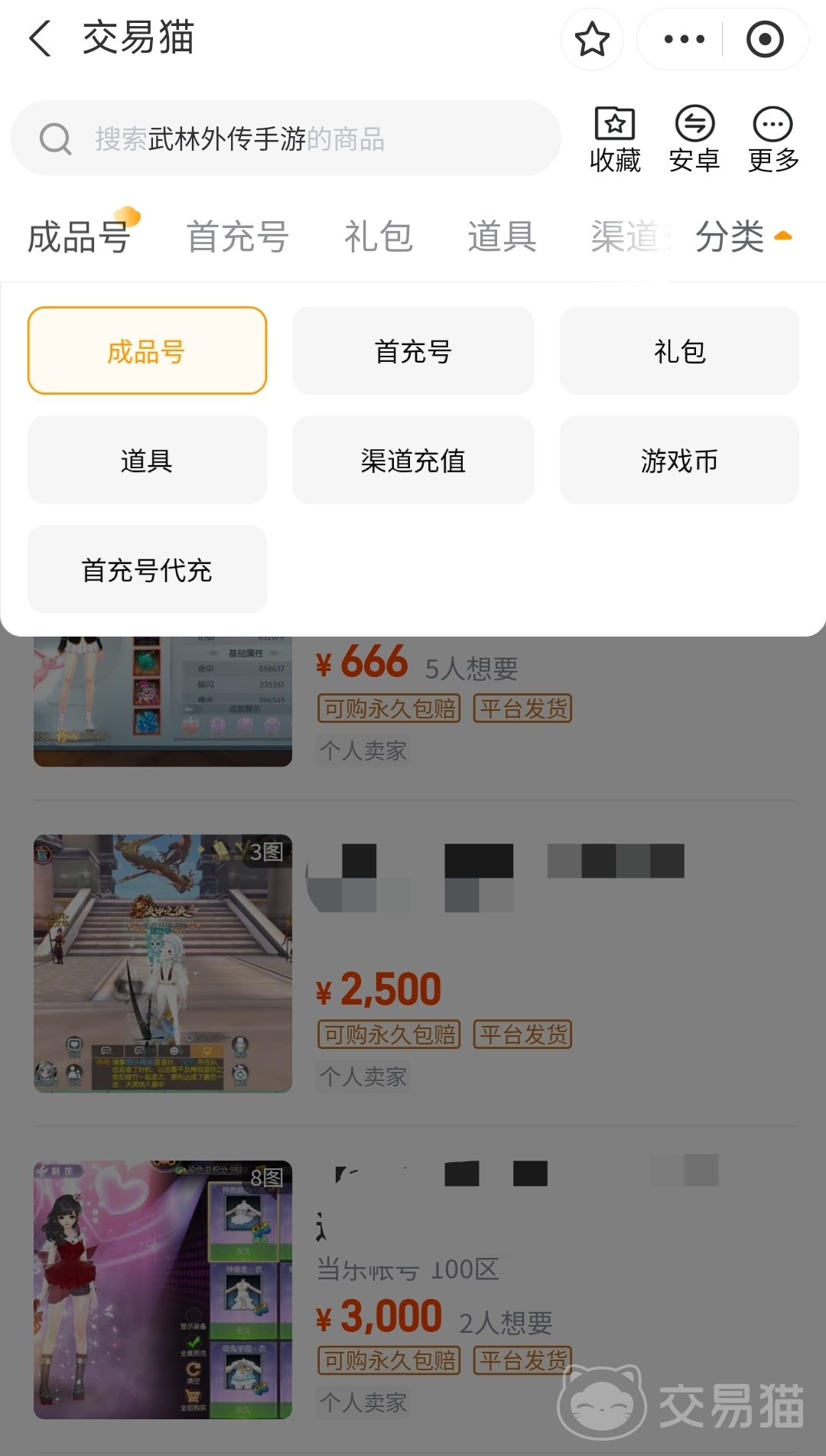Switch platform via 安卓

pos(694,138)
